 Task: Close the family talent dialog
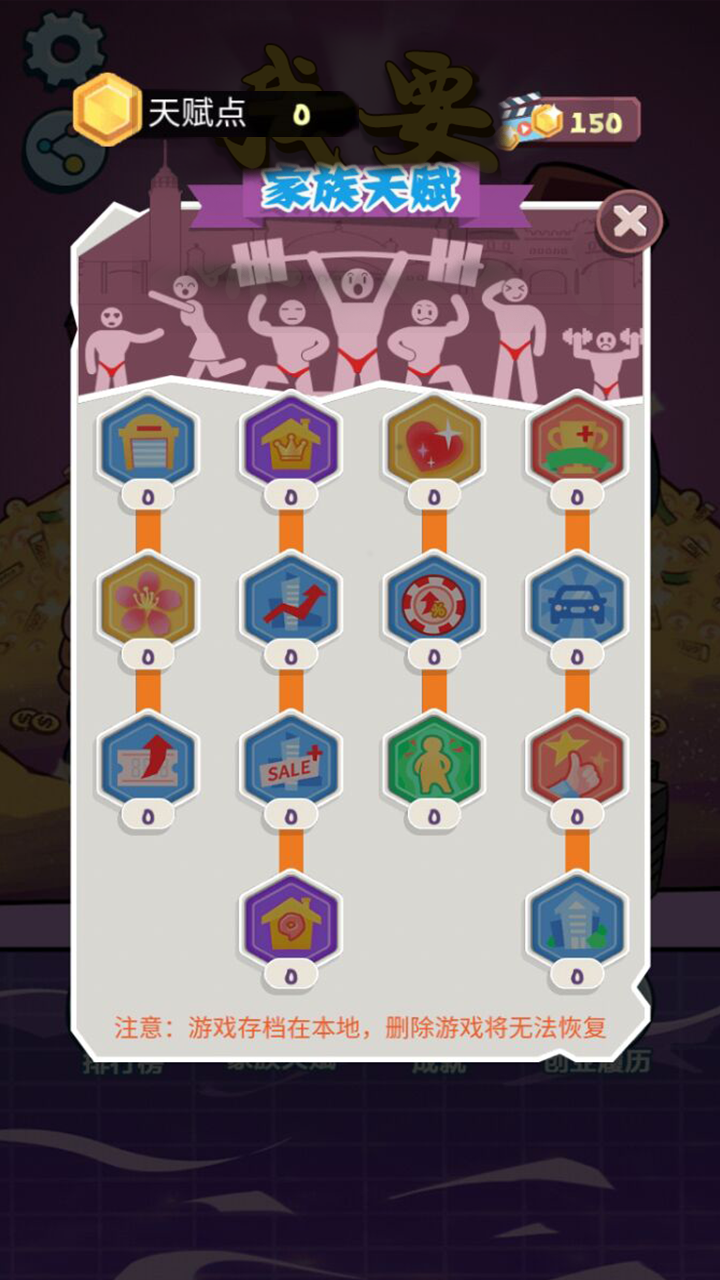[629, 222]
